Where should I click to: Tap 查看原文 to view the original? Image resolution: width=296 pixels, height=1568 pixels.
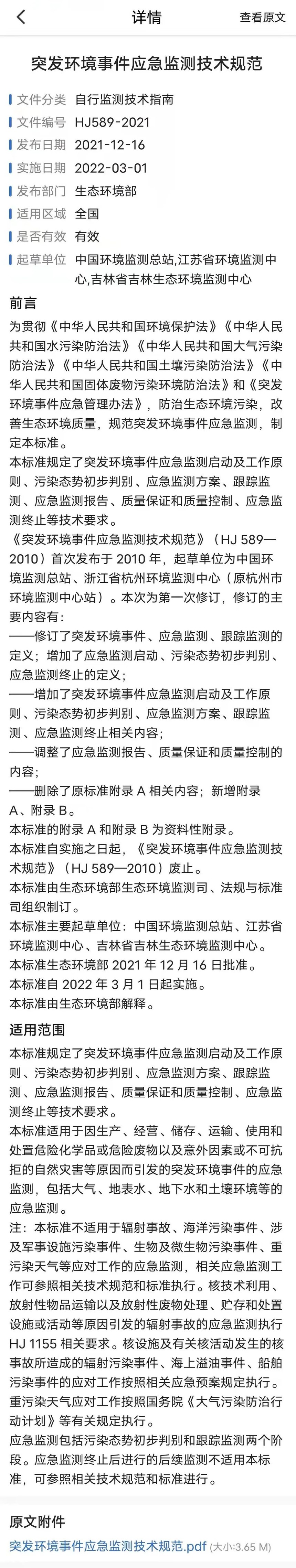(x=262, y=18)
